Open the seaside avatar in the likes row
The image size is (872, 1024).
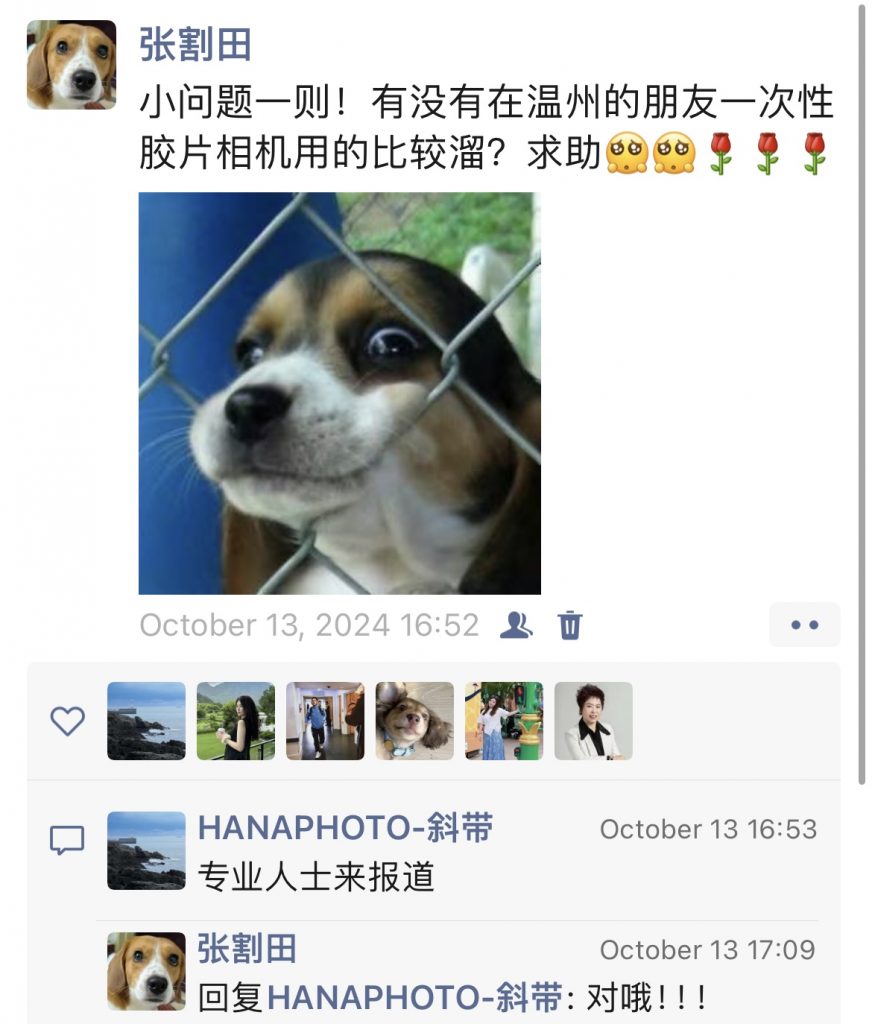pos(146,721)
